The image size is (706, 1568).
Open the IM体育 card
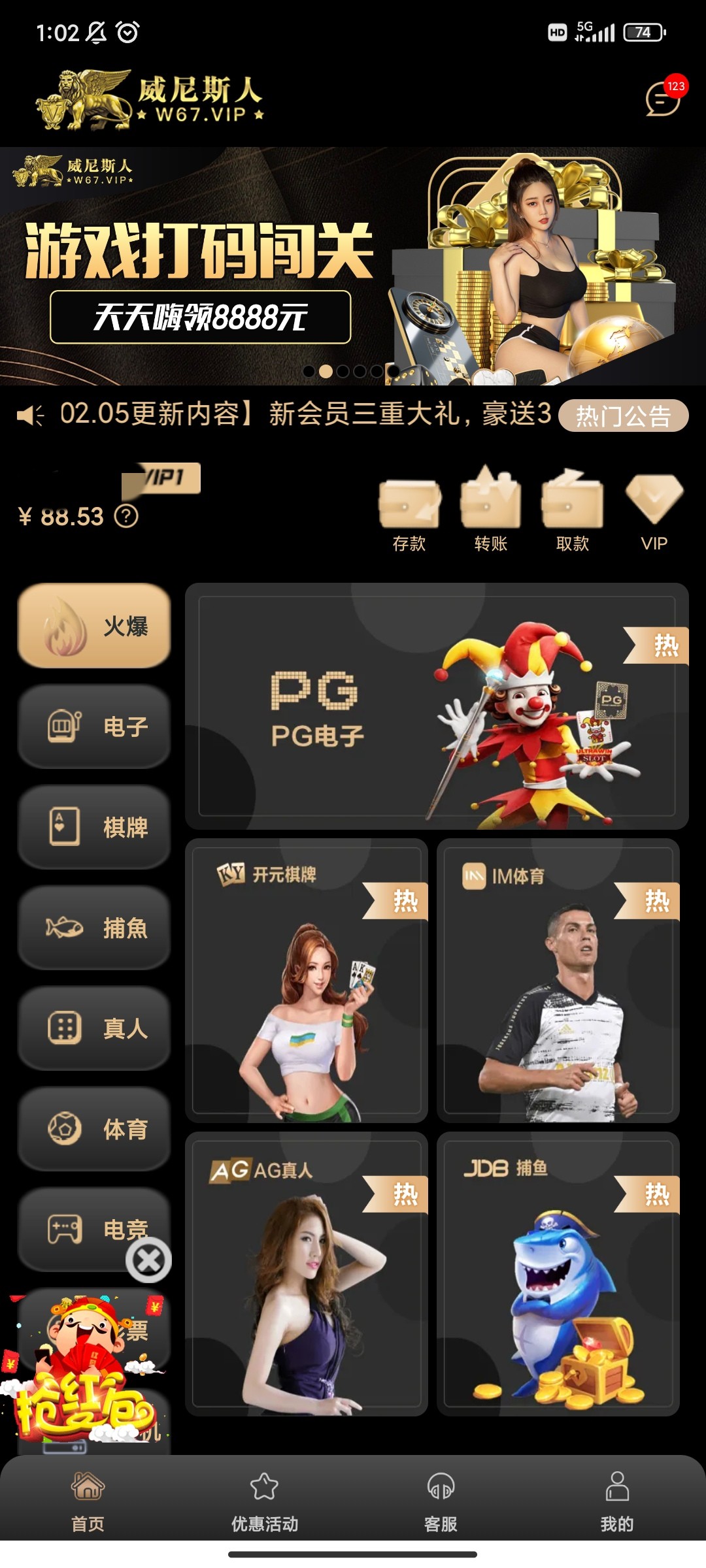(x=558, y=980)
